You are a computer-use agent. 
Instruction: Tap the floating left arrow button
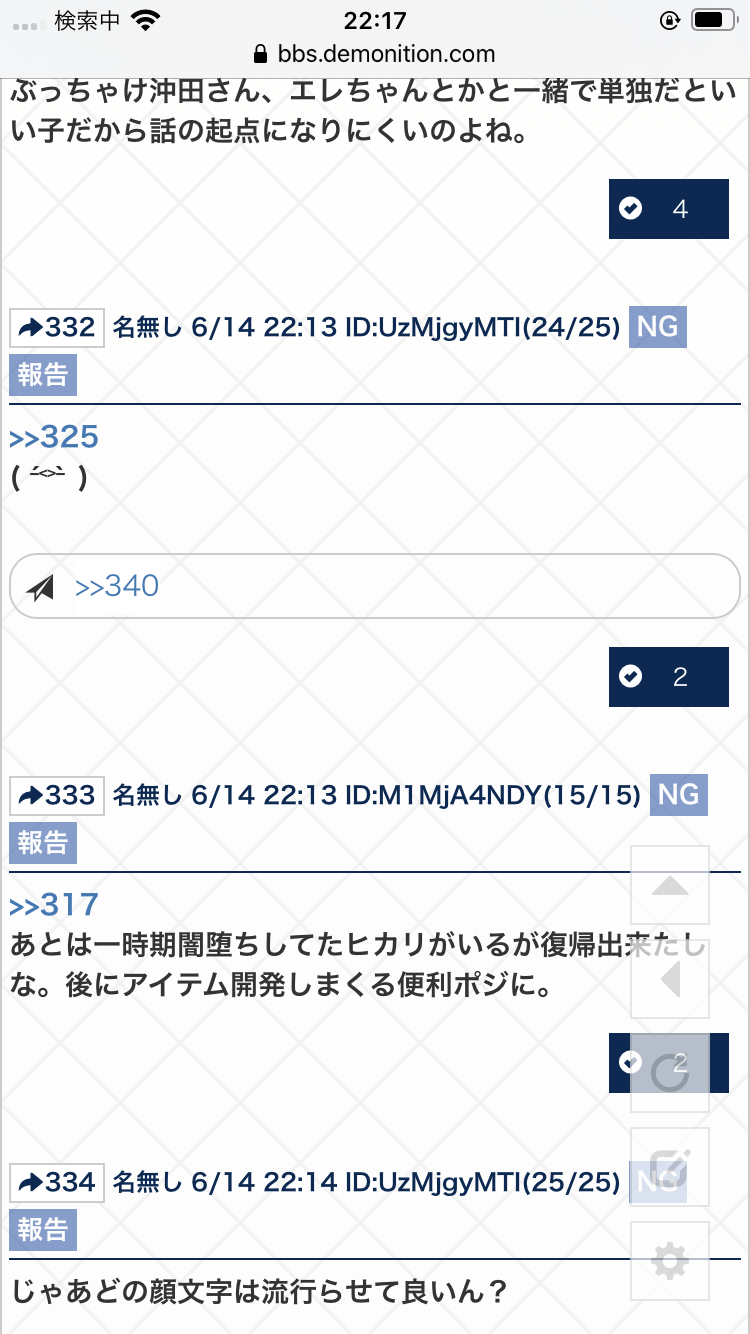pyautogui.click(x=670, y=979)
